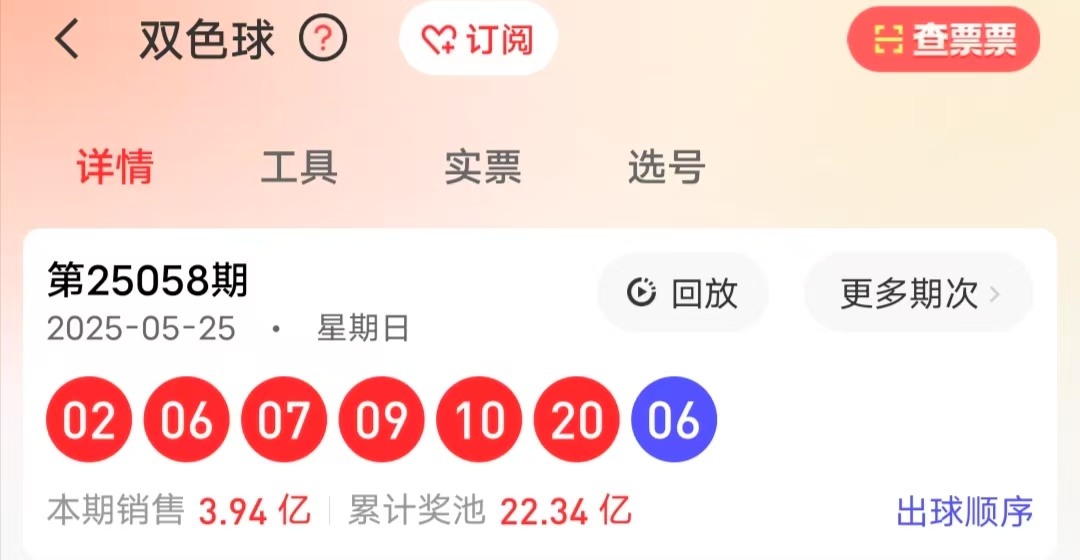Switch to the 工具 tab
This screenshot has width=1080, height=560.
[298, 167]
